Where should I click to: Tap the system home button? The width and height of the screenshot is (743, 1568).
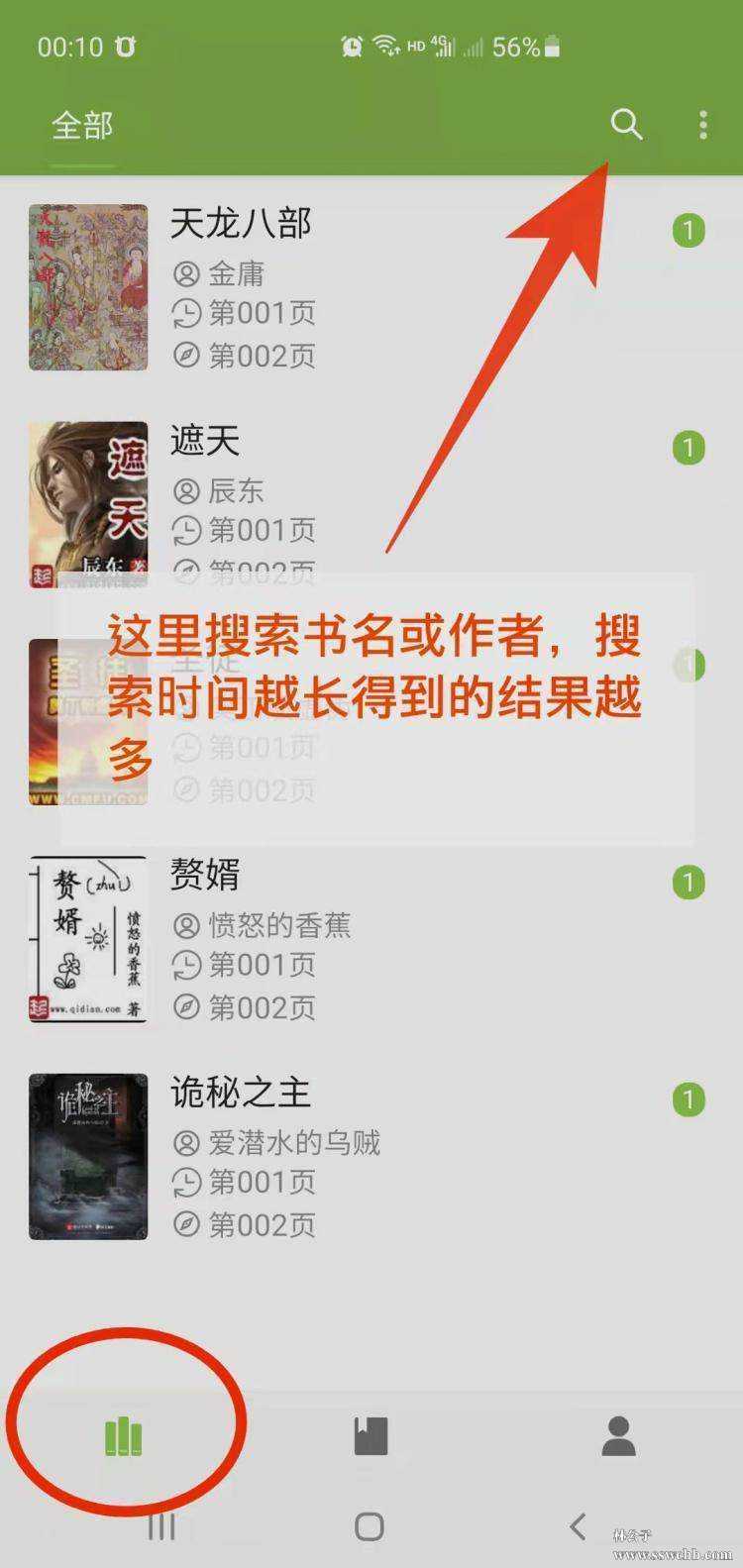(x=370, y=1526)
